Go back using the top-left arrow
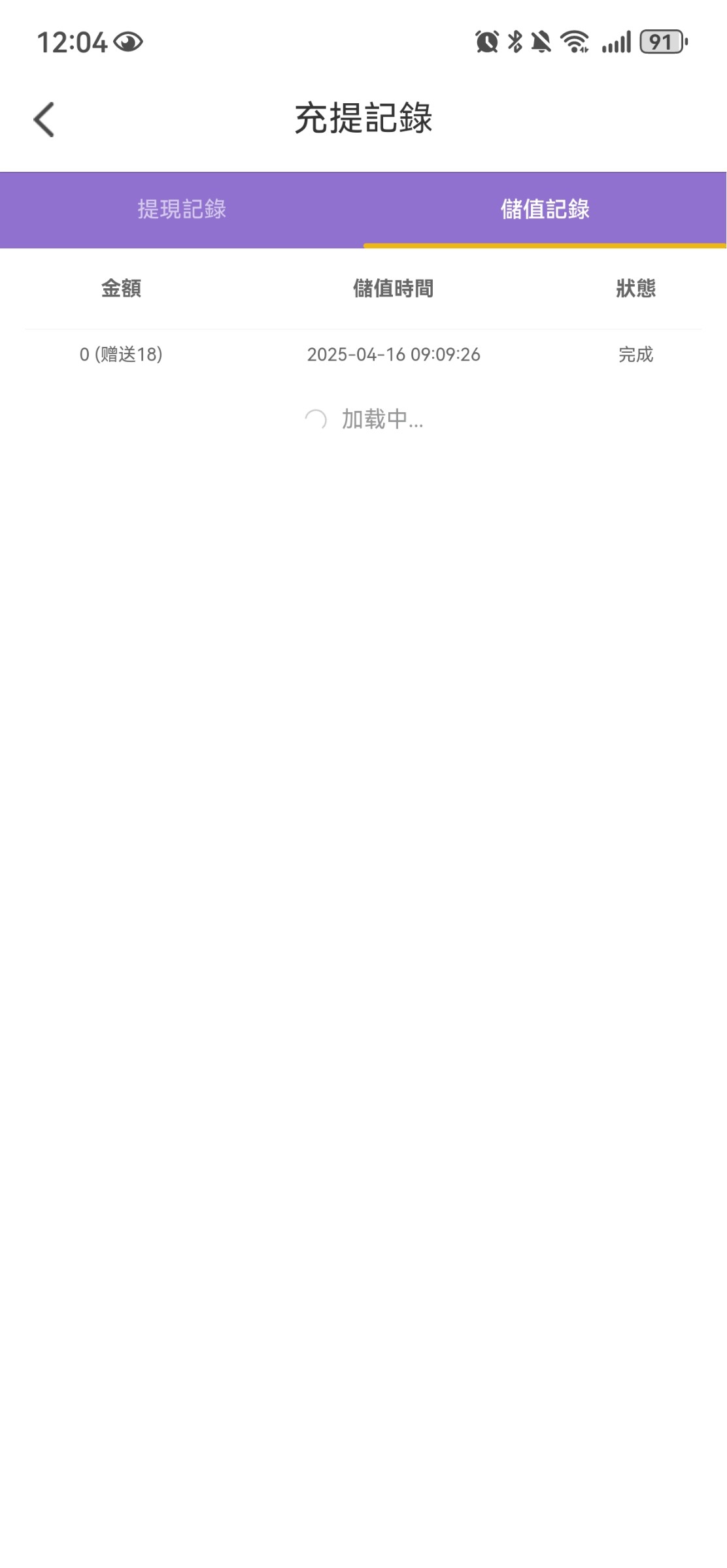Screen dimensions: 727x1568 [44, 120]
